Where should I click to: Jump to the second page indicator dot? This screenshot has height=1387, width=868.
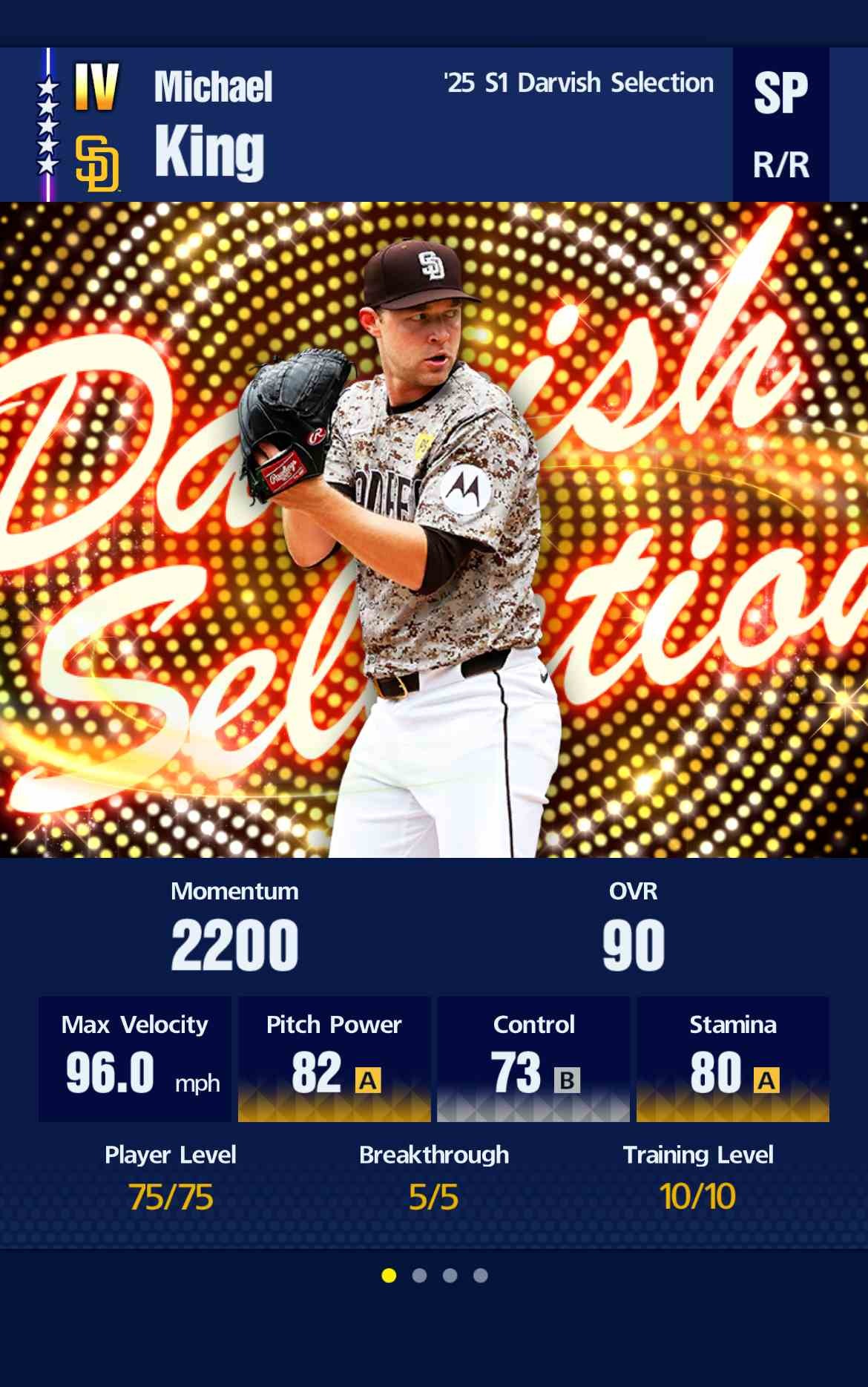(x=419, y=1275)
